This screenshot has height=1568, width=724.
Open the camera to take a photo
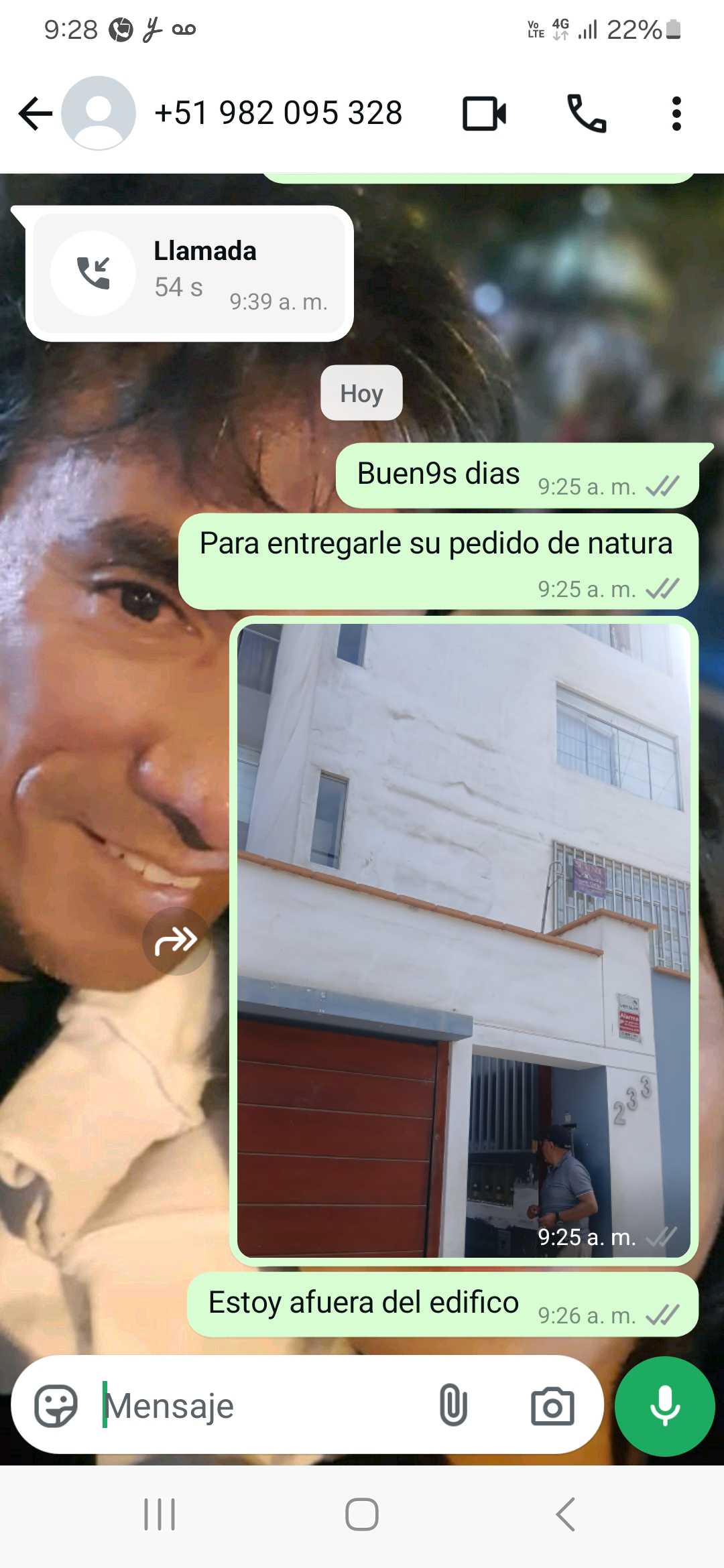coord(552,1406)
